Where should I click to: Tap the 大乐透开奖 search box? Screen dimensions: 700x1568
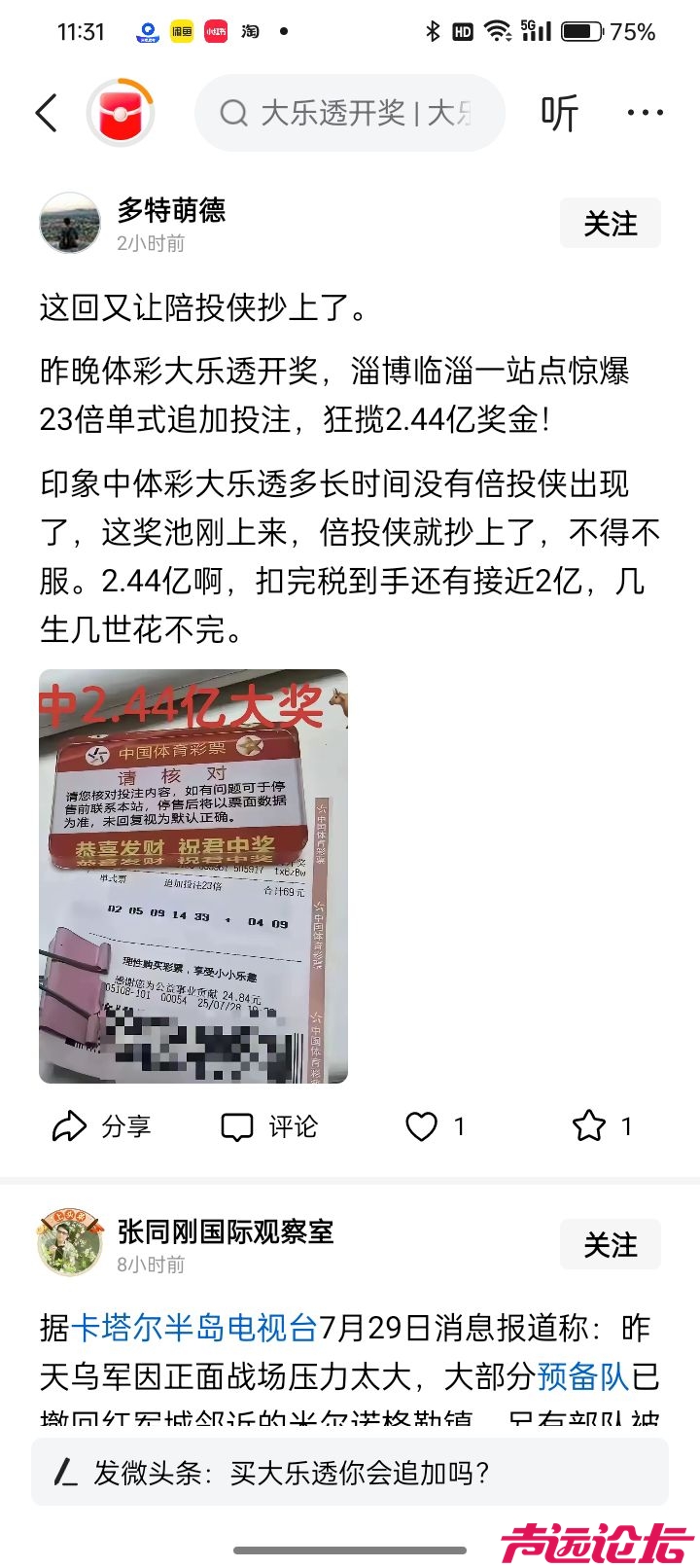(350, 113)
